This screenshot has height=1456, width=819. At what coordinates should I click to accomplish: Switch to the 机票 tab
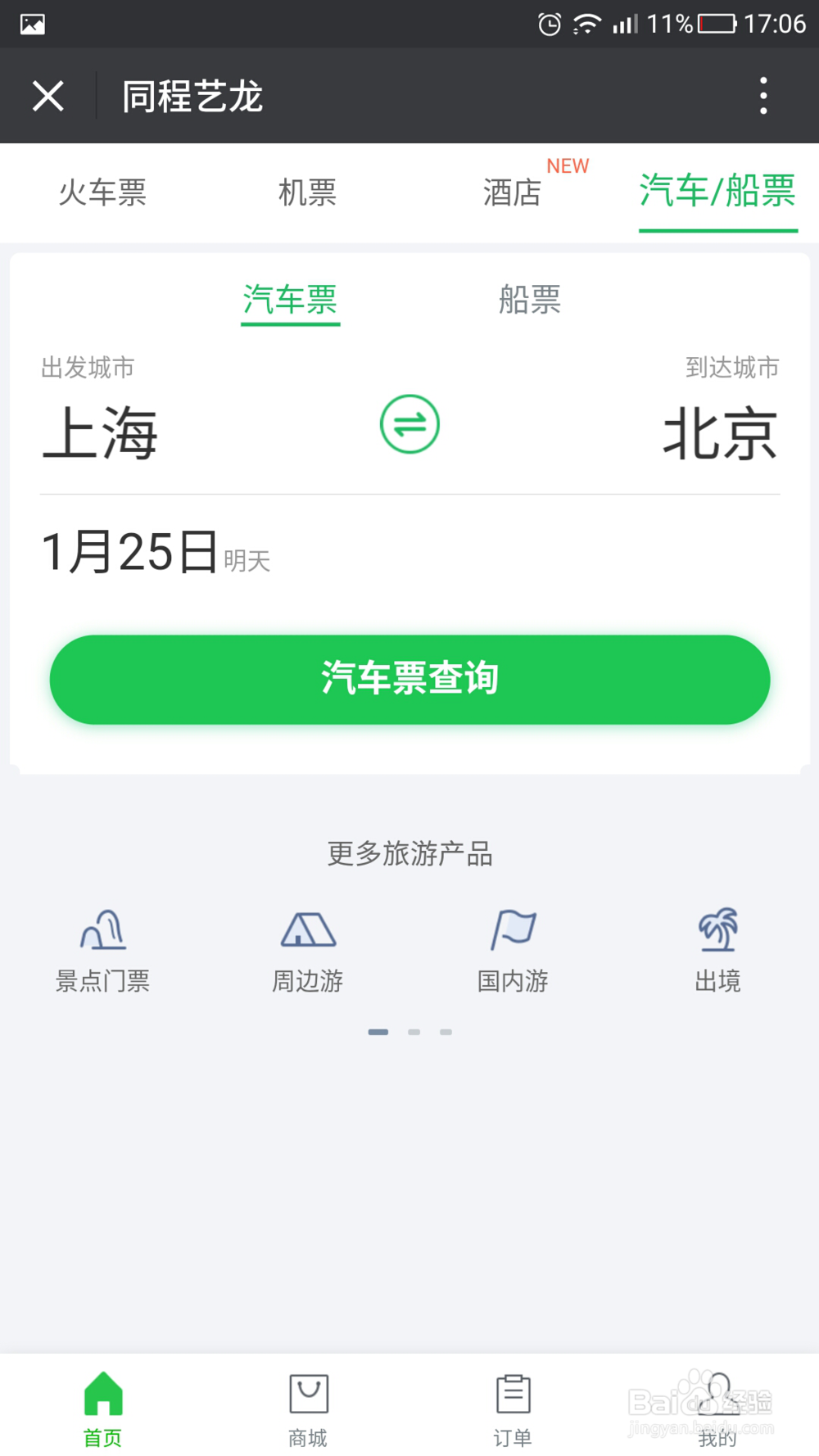tap(307, 192)
